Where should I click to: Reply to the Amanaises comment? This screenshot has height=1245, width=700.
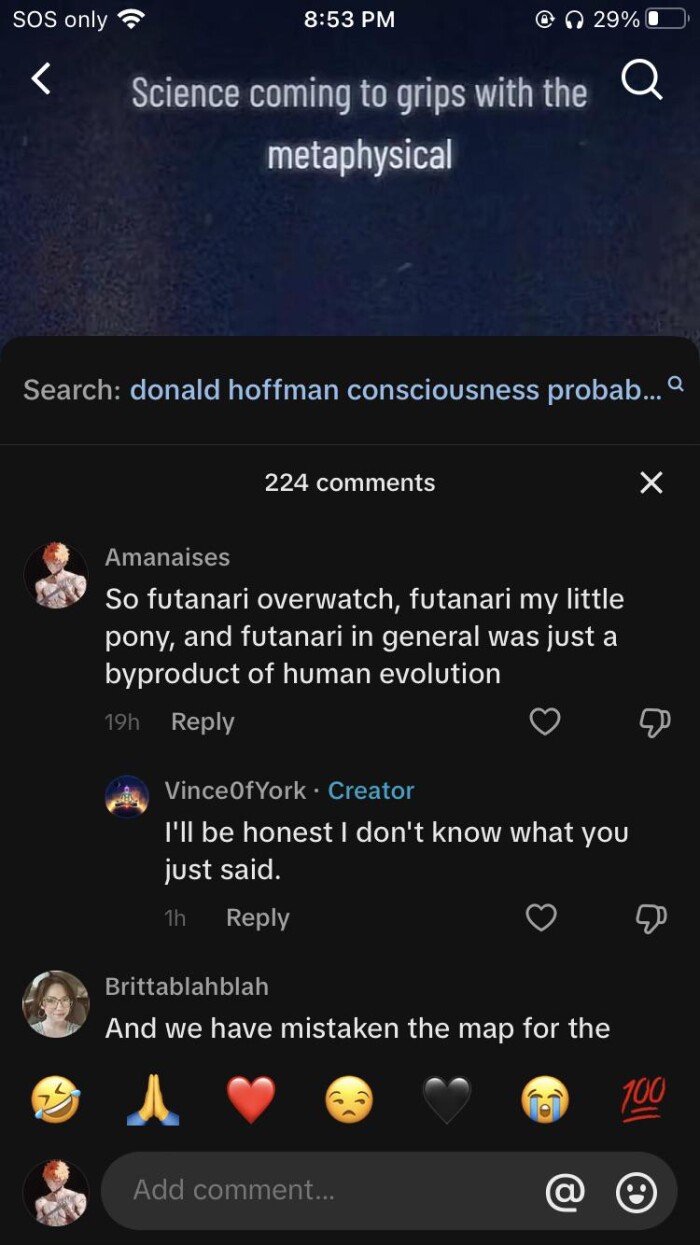point(202,722)
